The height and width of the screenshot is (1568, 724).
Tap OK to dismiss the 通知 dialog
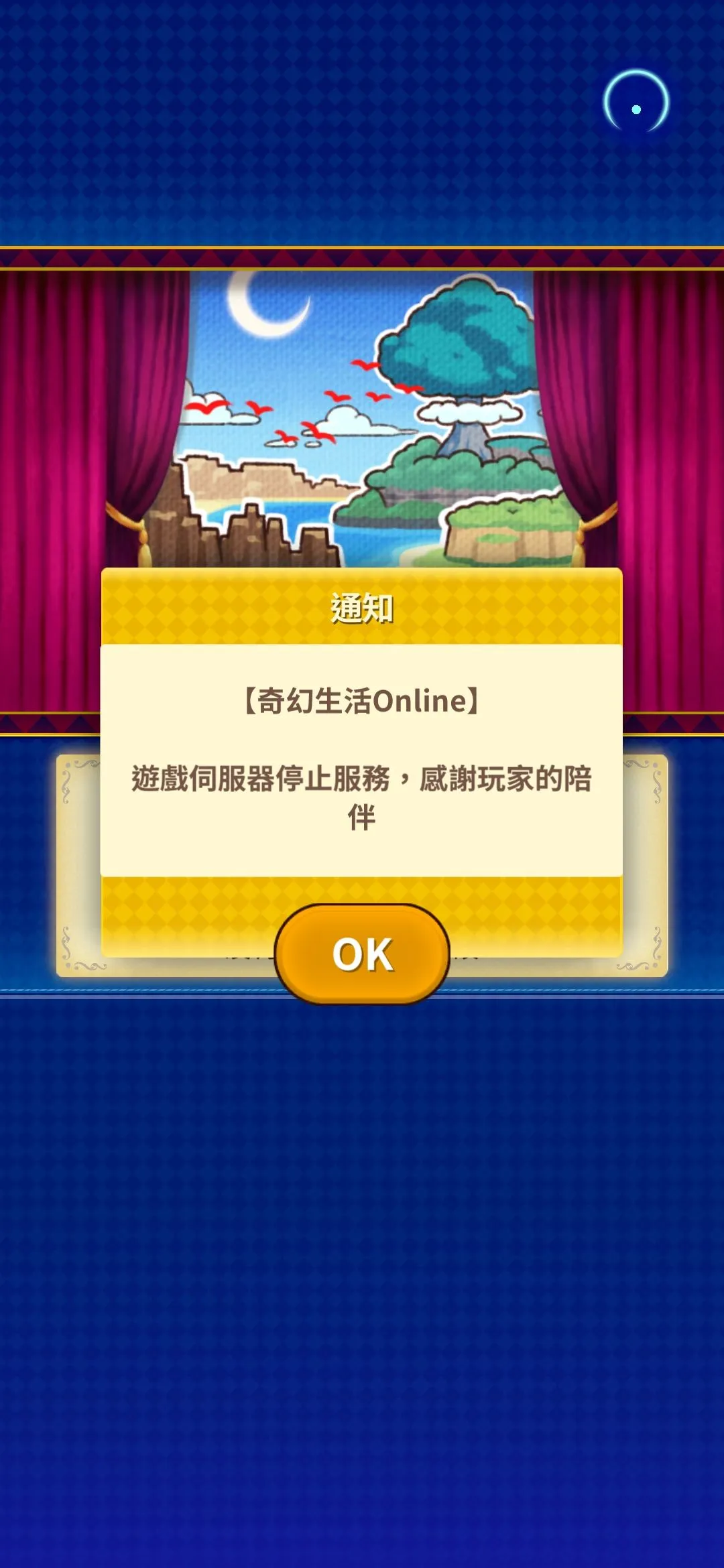(x=362, y=954)
